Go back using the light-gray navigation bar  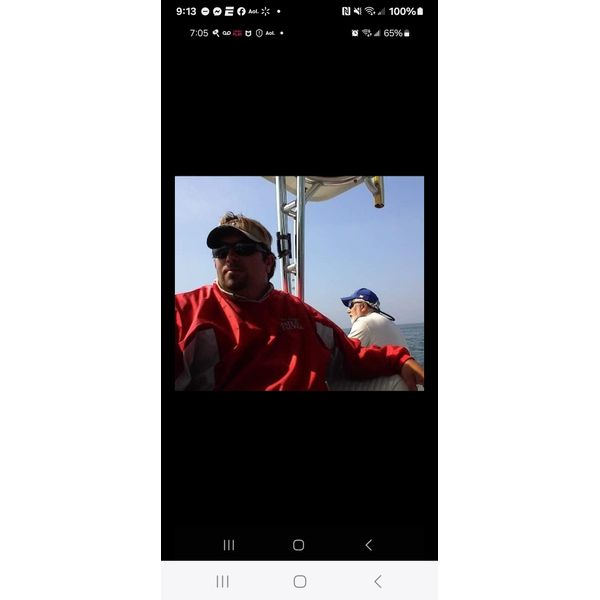pyautogui.click(x=377, y=581)
